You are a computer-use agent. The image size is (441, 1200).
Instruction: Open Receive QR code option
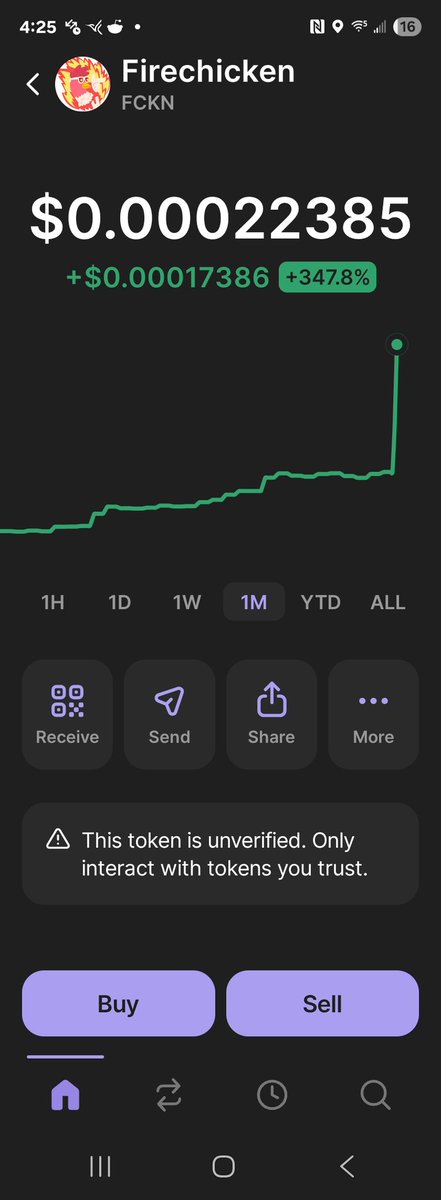coord(67,714)
